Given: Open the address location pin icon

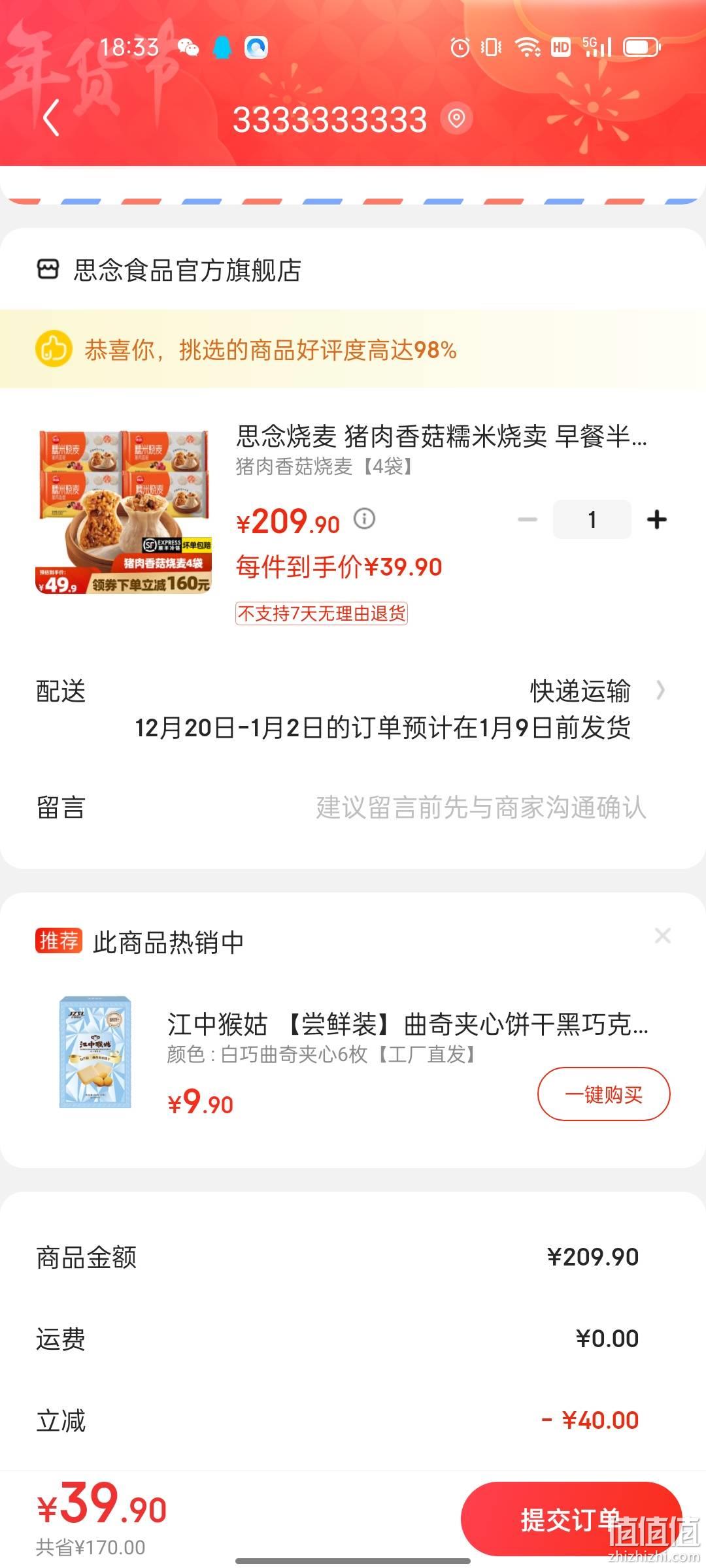Looking at the screenshot, I should [x=456, y=118].
